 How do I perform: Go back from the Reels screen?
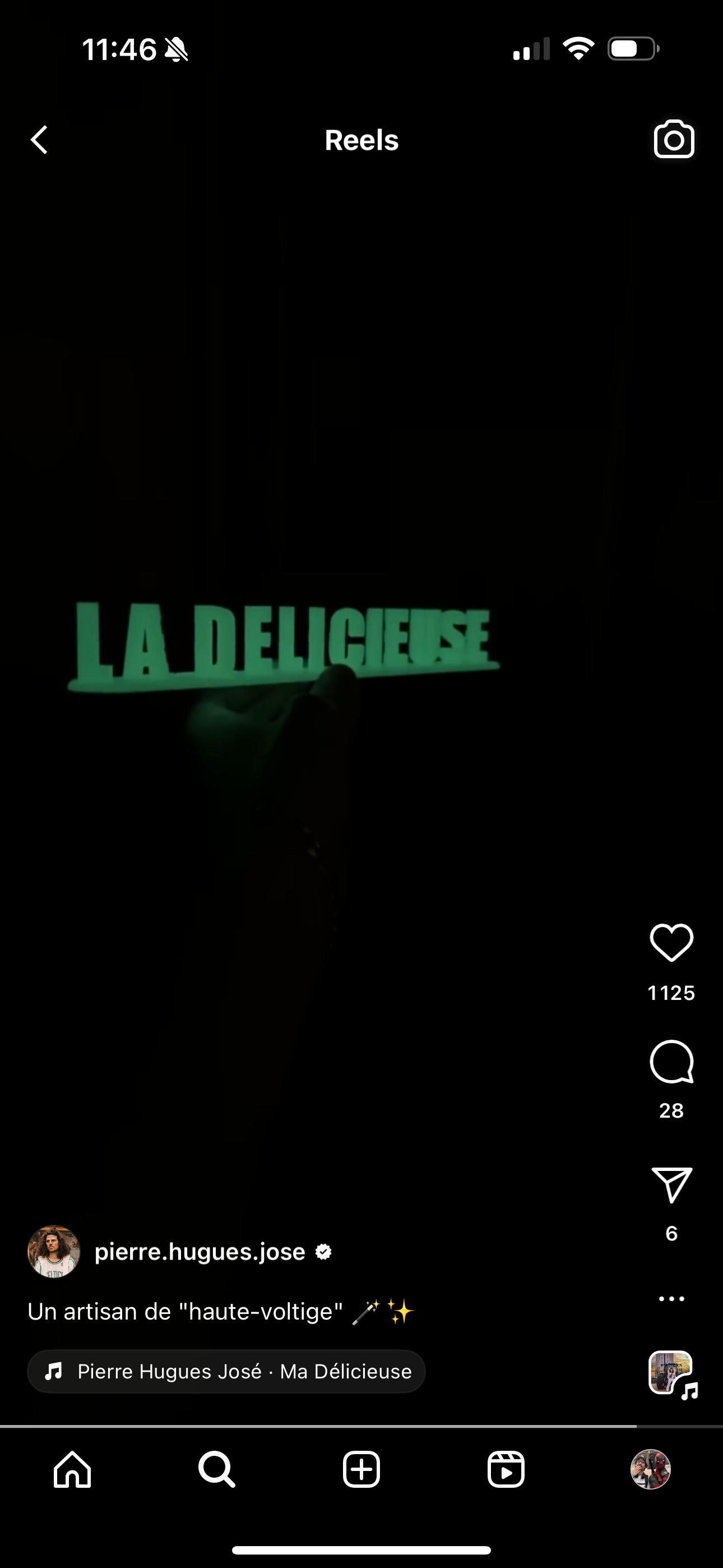40,140
